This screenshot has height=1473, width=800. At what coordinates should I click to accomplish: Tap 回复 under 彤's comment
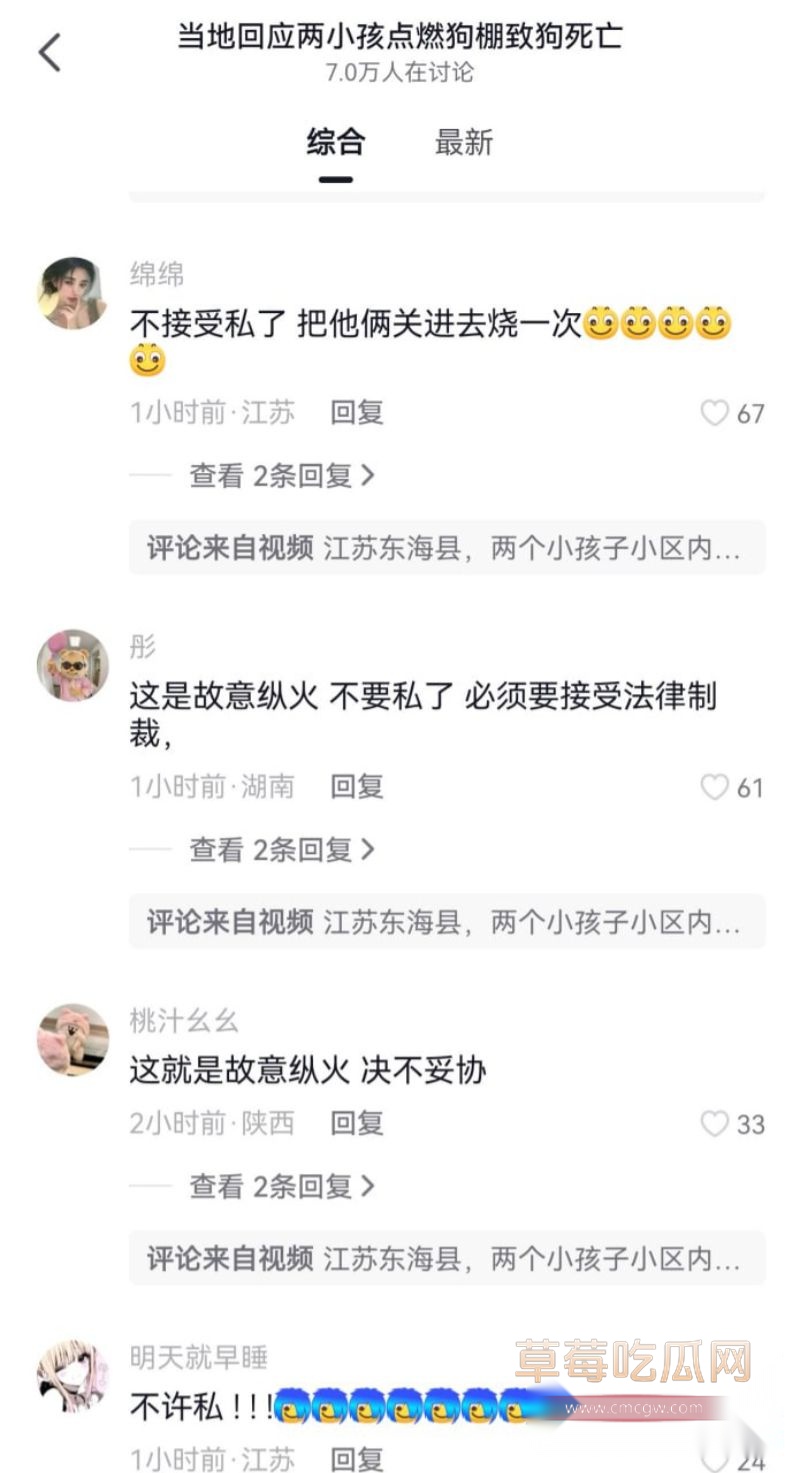(x=355, y=787)
